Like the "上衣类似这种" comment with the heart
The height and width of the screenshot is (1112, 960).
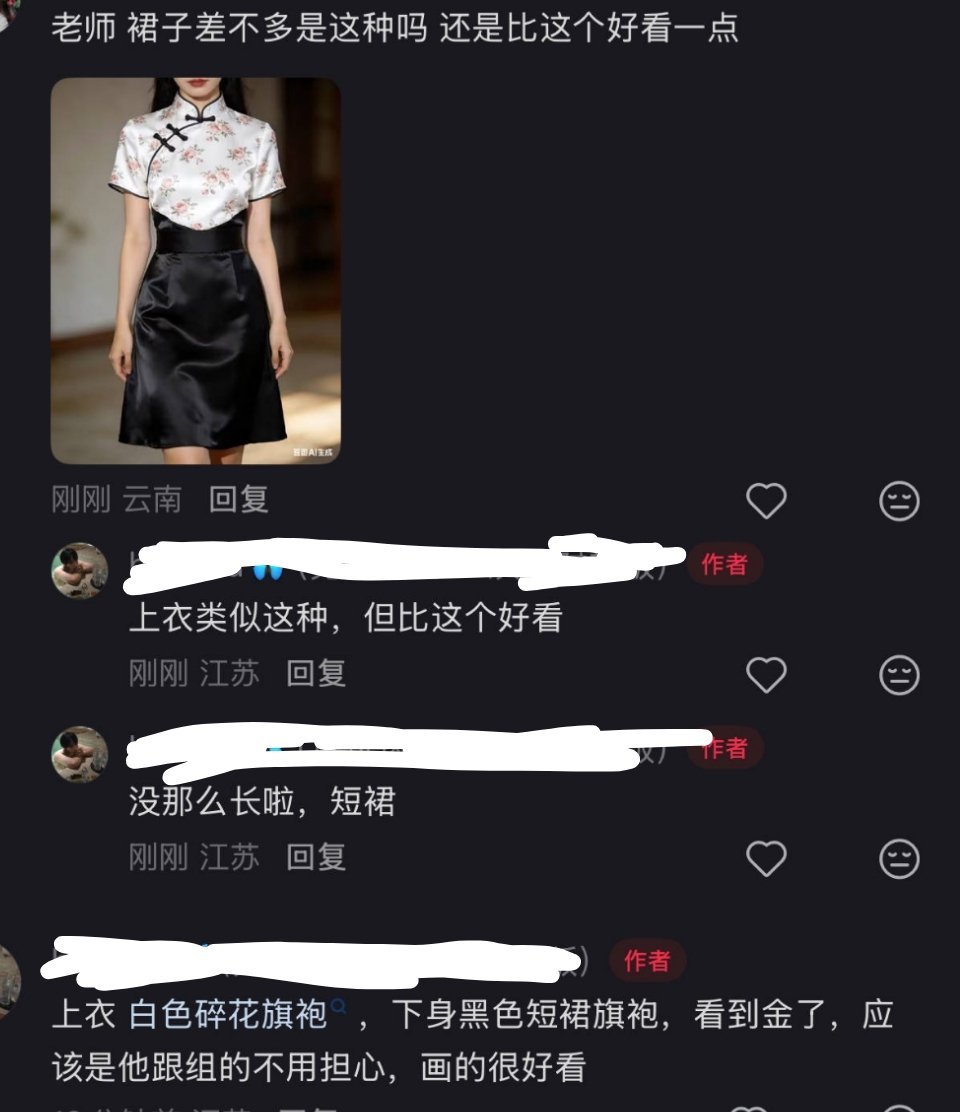click(767, 674)
